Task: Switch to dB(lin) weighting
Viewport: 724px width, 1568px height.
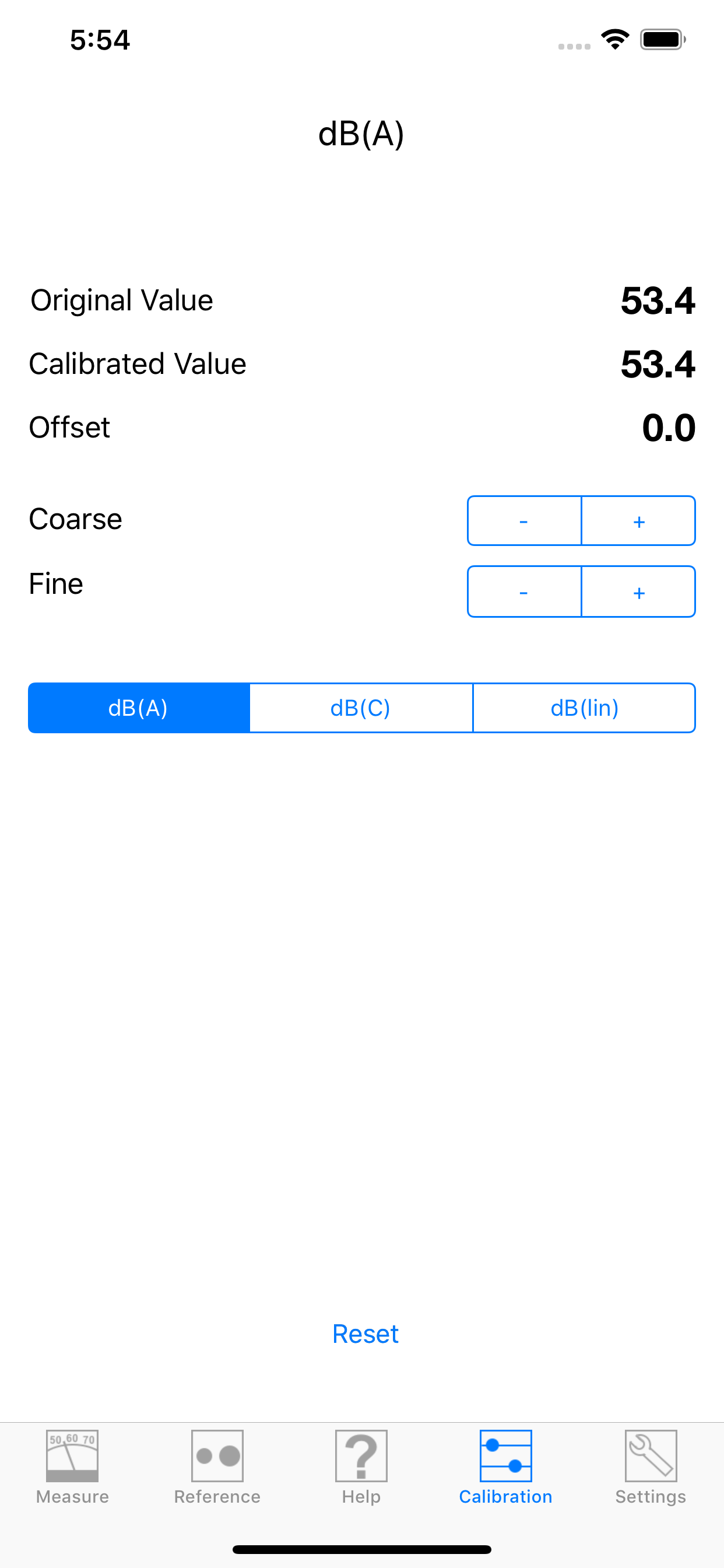Action: [584, 708]
